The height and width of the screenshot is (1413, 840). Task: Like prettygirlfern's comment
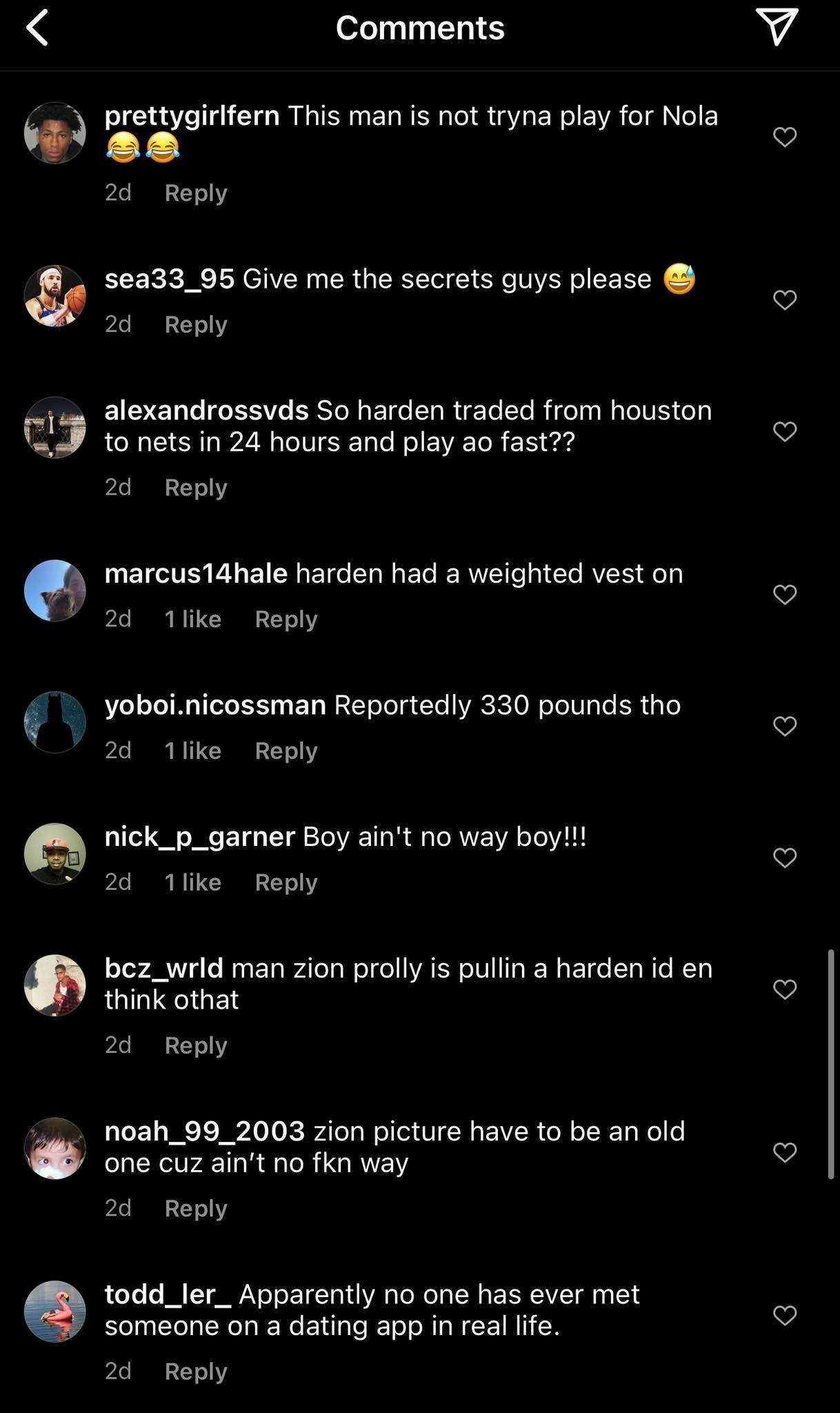click(784, 137)
